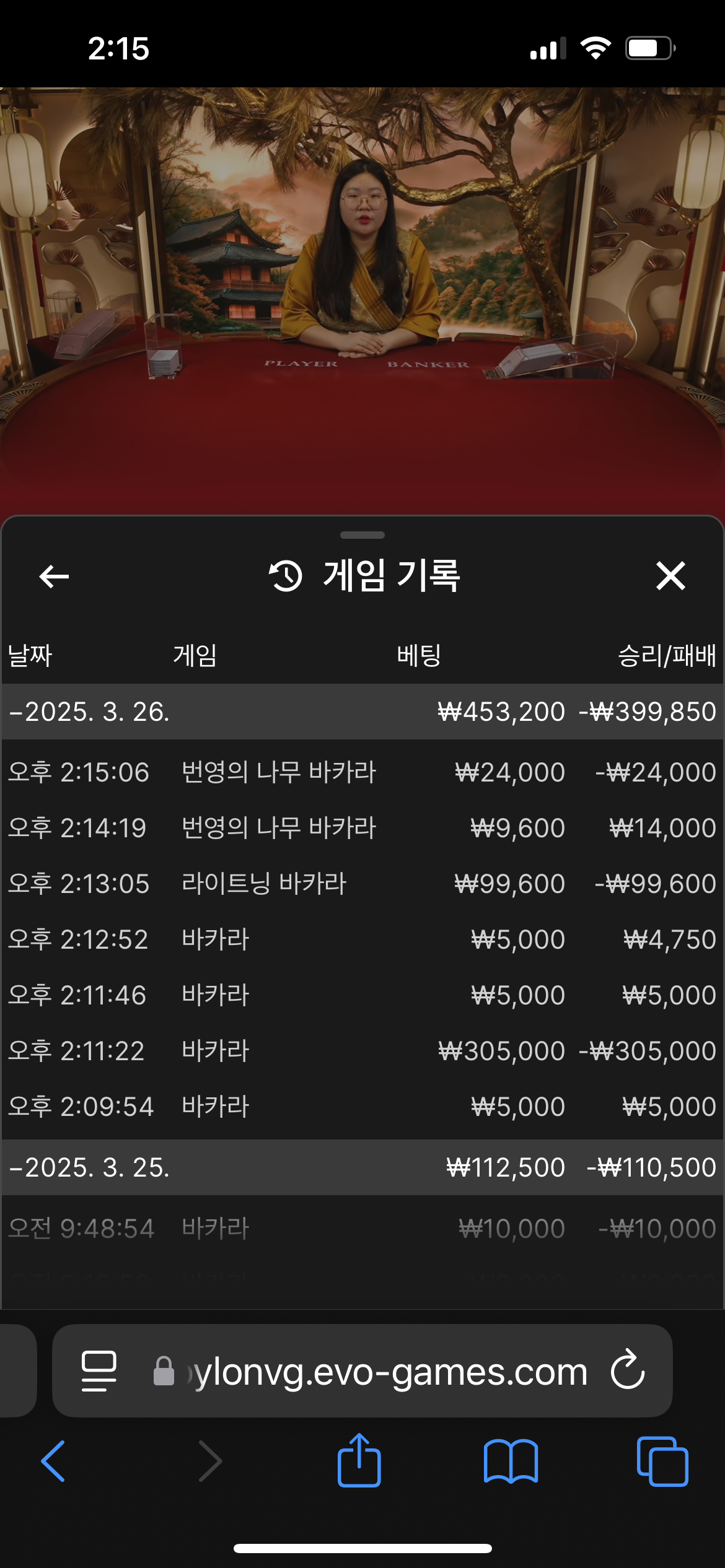Open the 오후 2:13:05 라이트닝 바카라 record

362,884
